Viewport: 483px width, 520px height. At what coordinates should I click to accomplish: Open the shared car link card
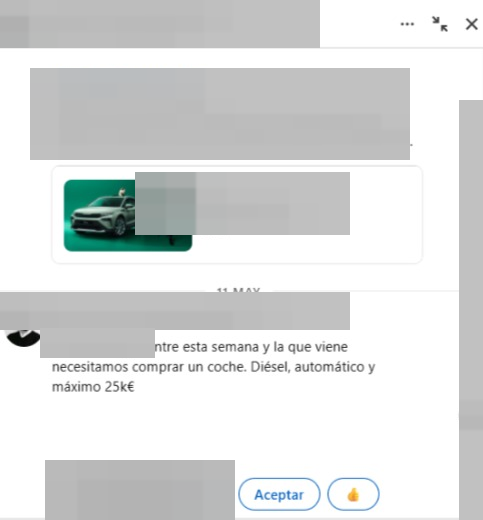[237, 215]
